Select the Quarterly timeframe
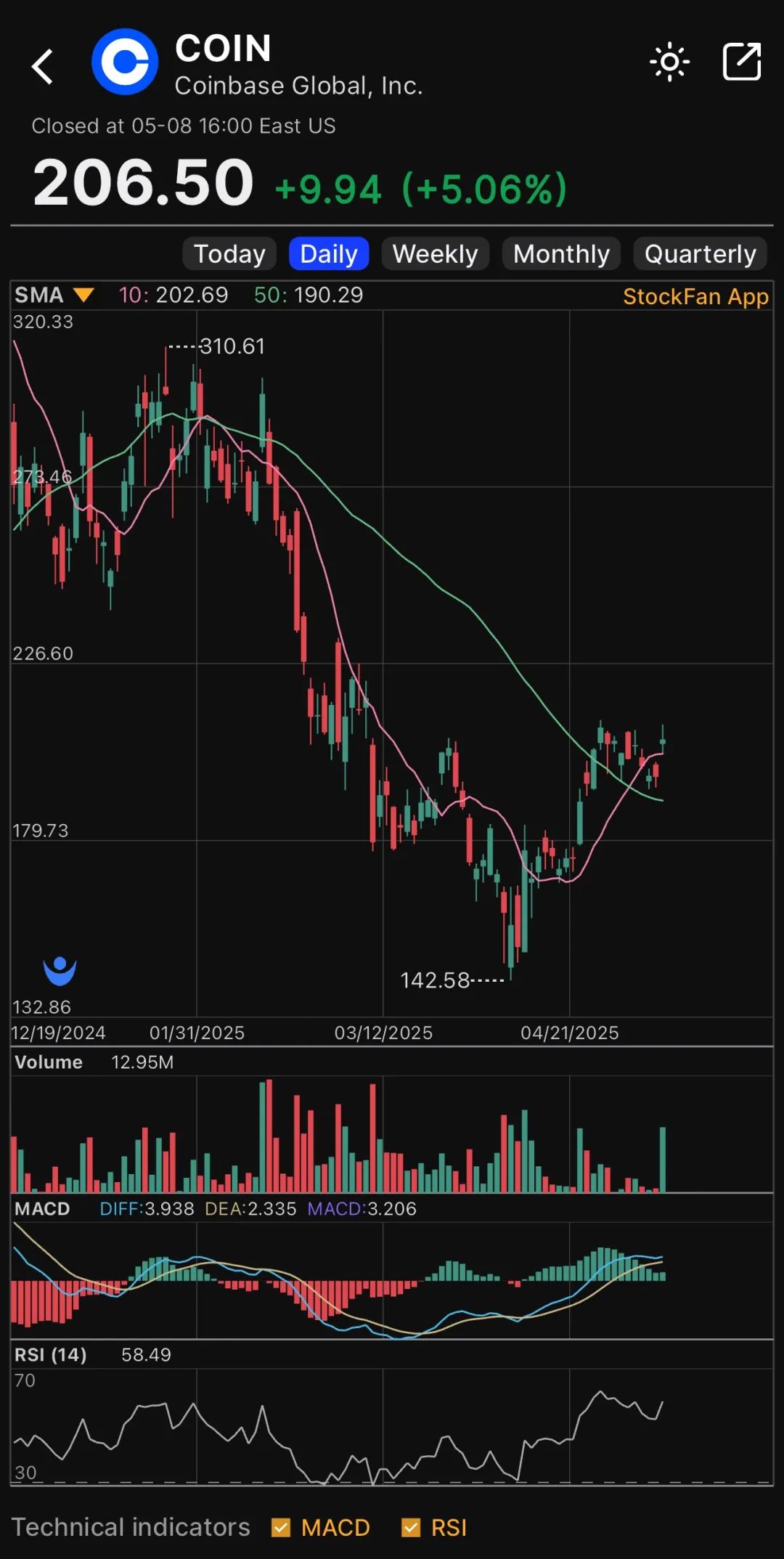 click(x=699, y=253)
